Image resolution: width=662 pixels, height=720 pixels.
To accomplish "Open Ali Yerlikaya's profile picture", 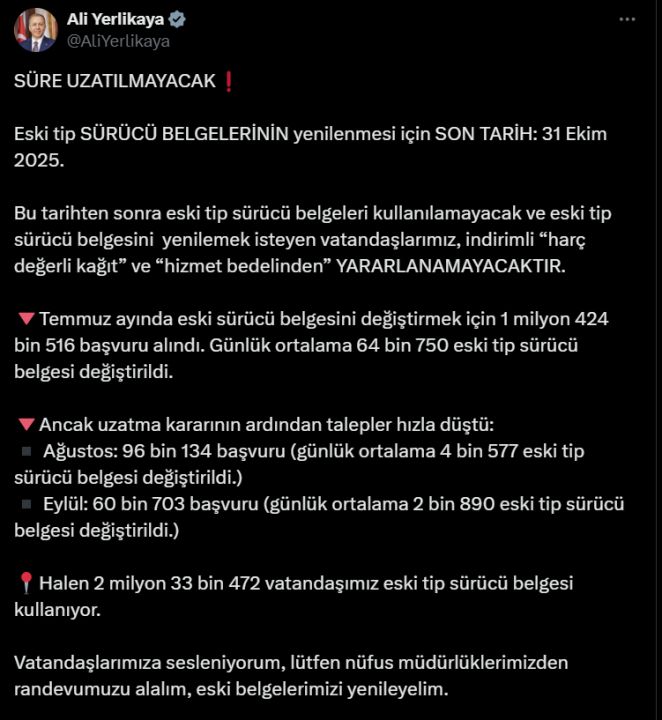I will (x=35, y=30).
